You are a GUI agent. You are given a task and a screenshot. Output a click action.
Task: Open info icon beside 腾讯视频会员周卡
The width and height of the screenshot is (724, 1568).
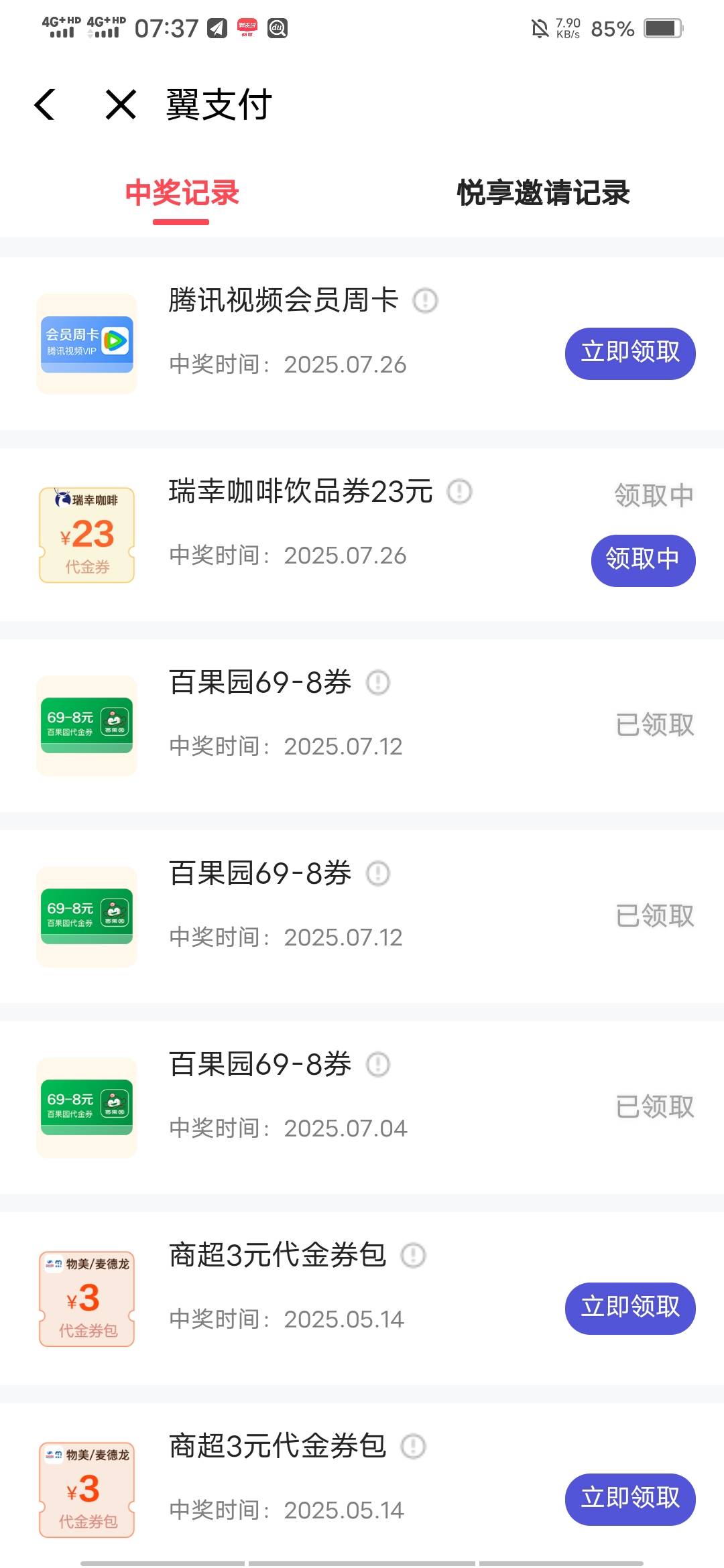425,300
